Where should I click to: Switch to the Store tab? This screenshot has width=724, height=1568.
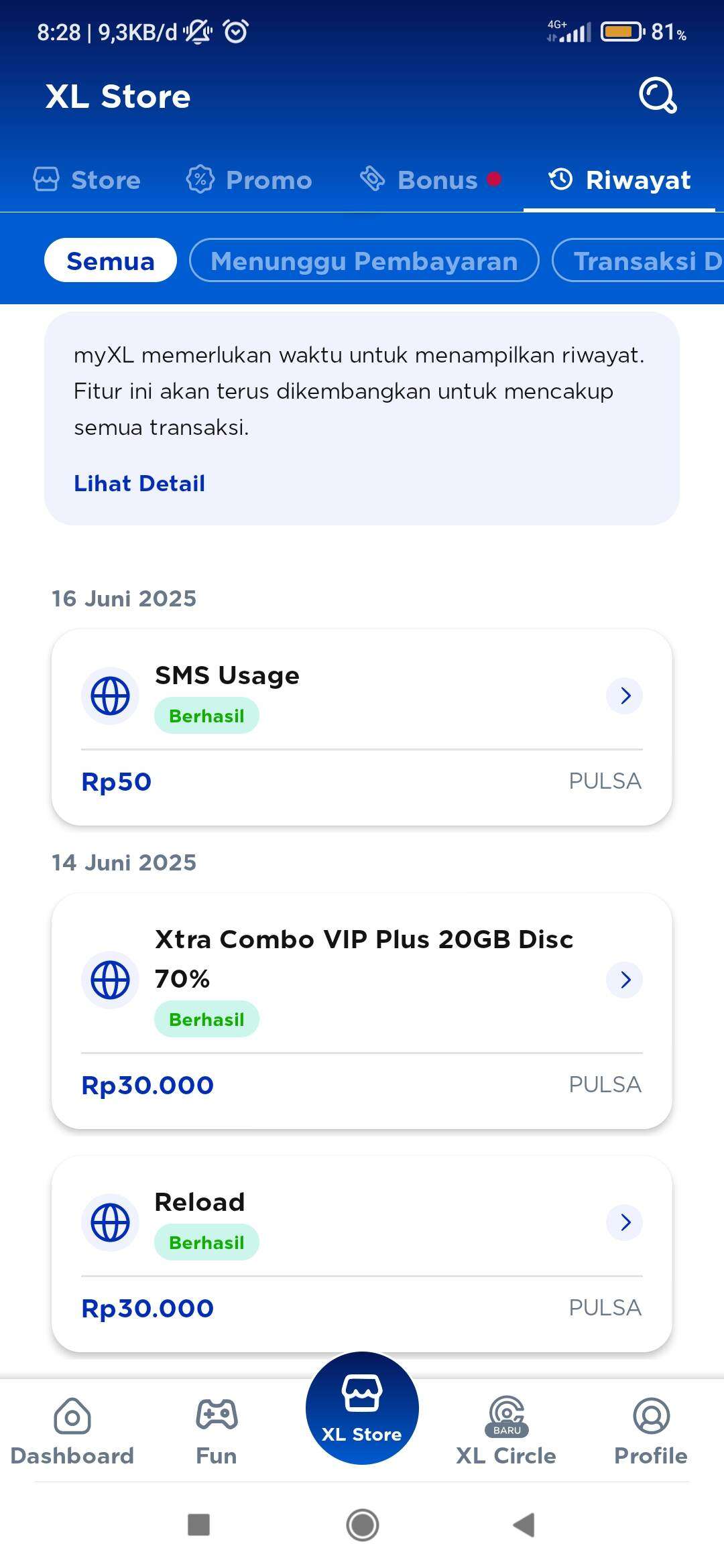click(x=87, y=180)
